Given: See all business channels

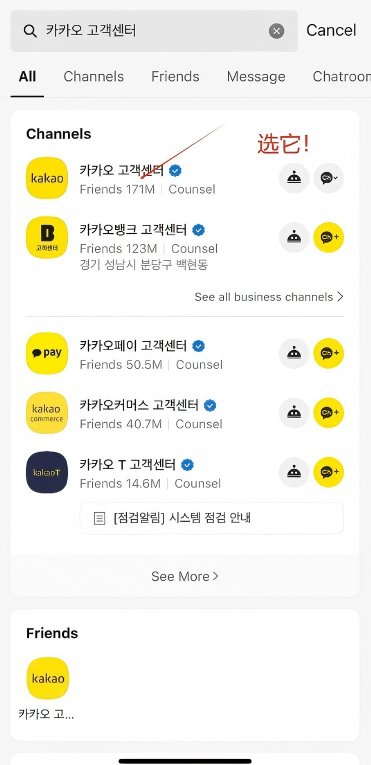Looking at the screenshot, I should pos(269,297).
